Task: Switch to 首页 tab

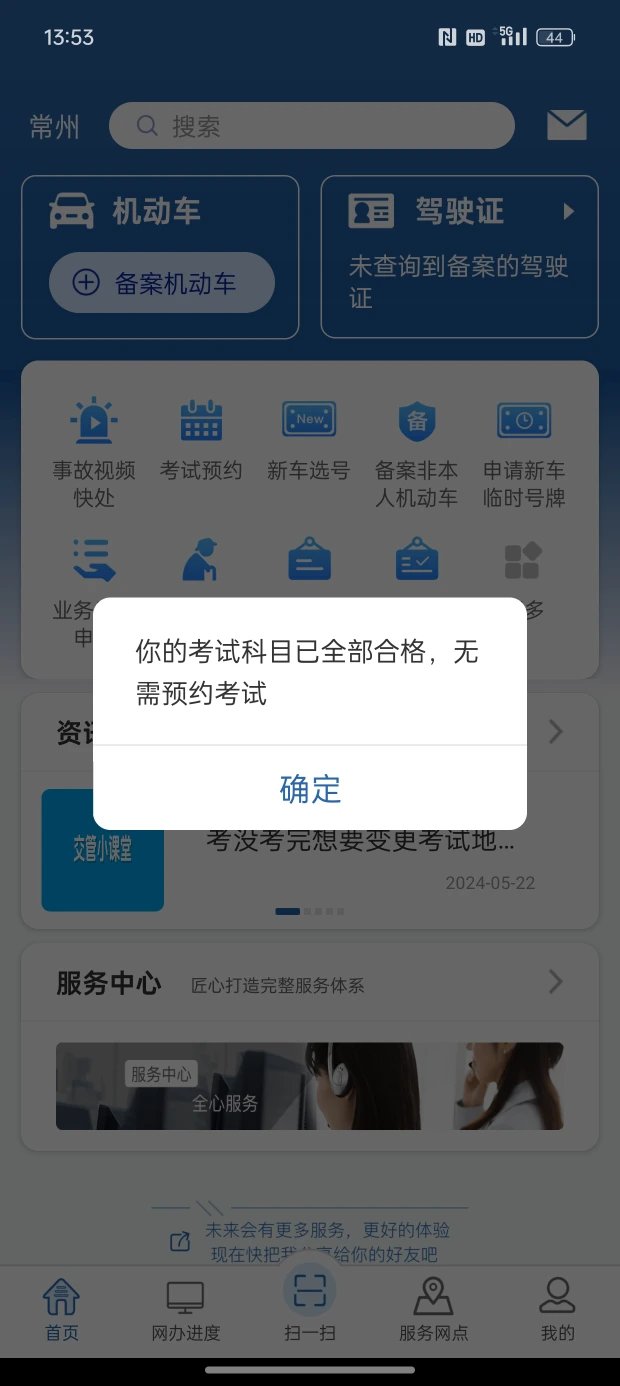Action: [x=62, y=1310]
